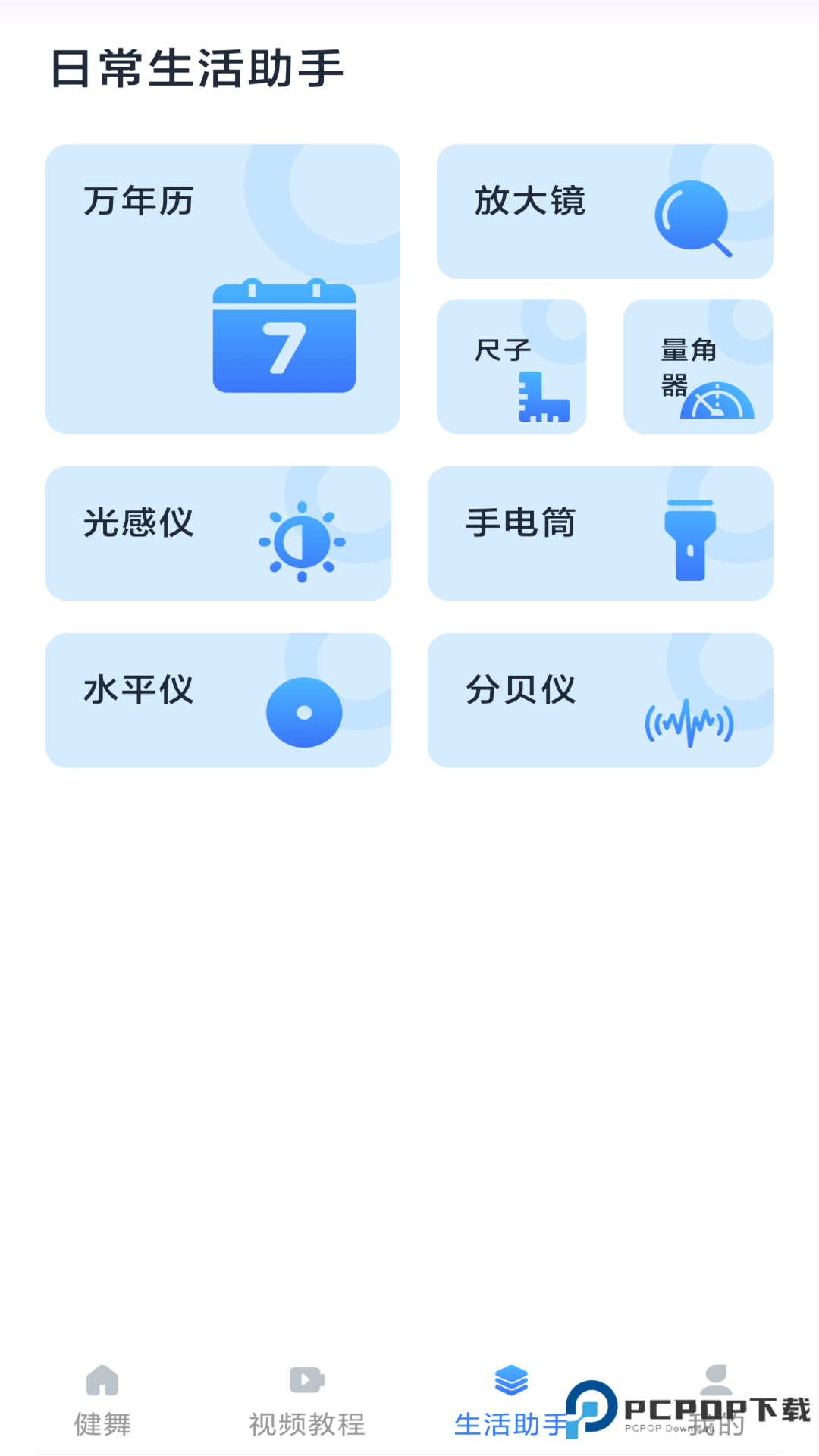Select the 光感仪 light sensor icon

(303, 542)
